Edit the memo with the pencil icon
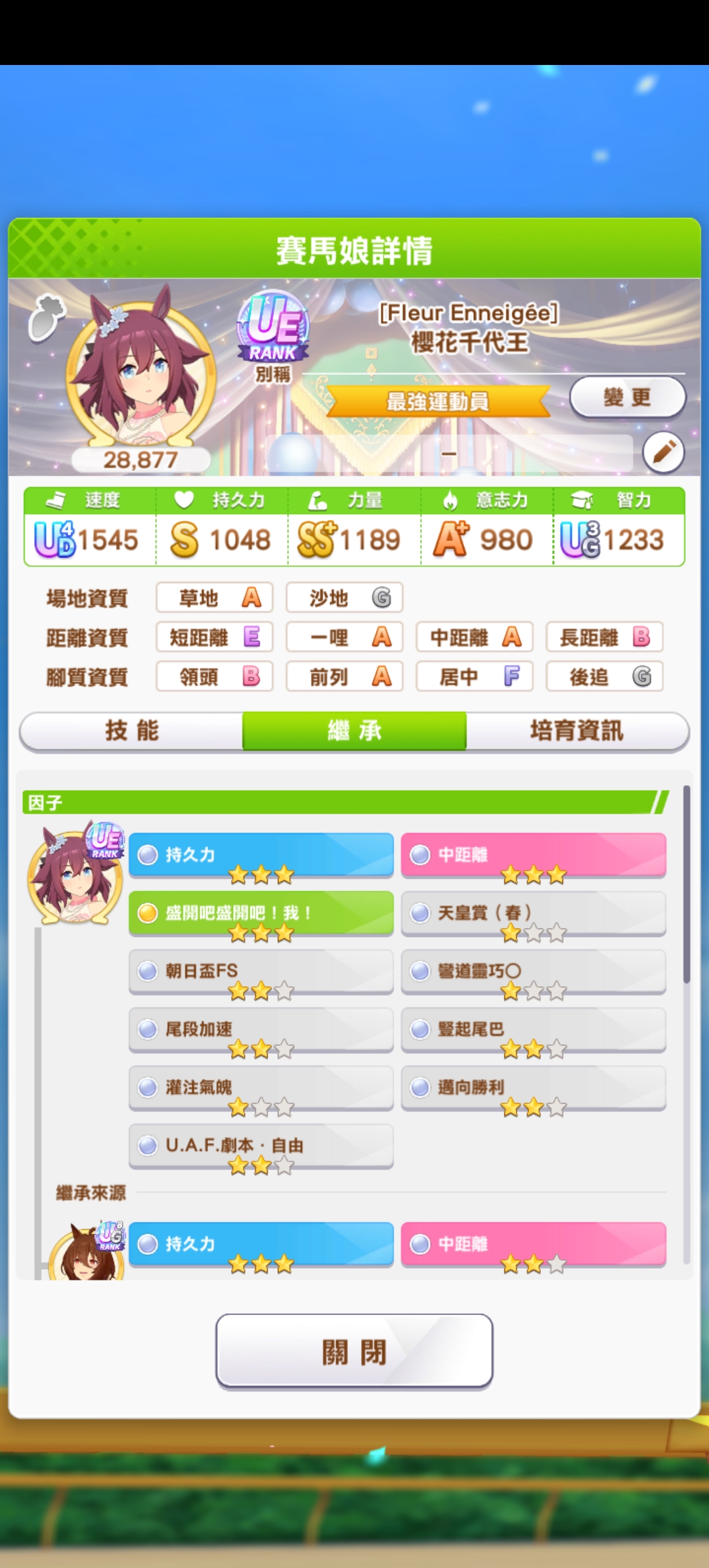This screenshot has height=1568, width=709. [663, 452]
